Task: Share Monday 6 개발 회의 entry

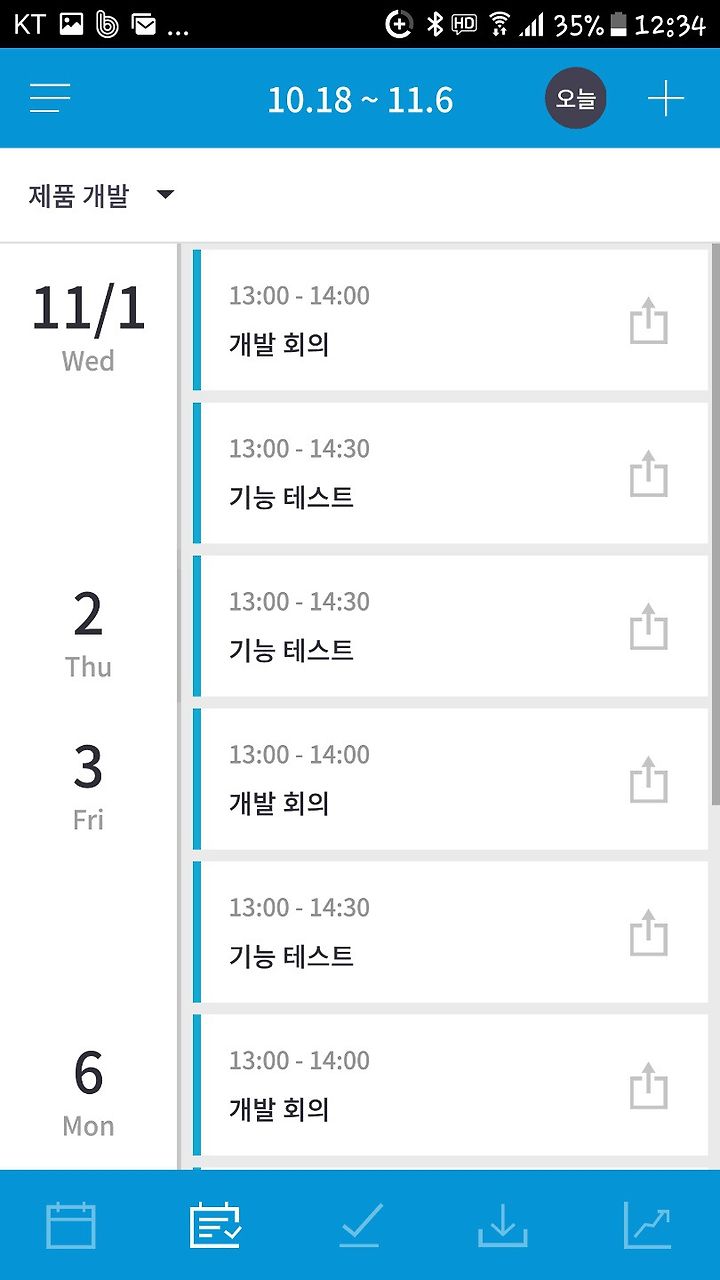Action: [x=648, y=1086]
